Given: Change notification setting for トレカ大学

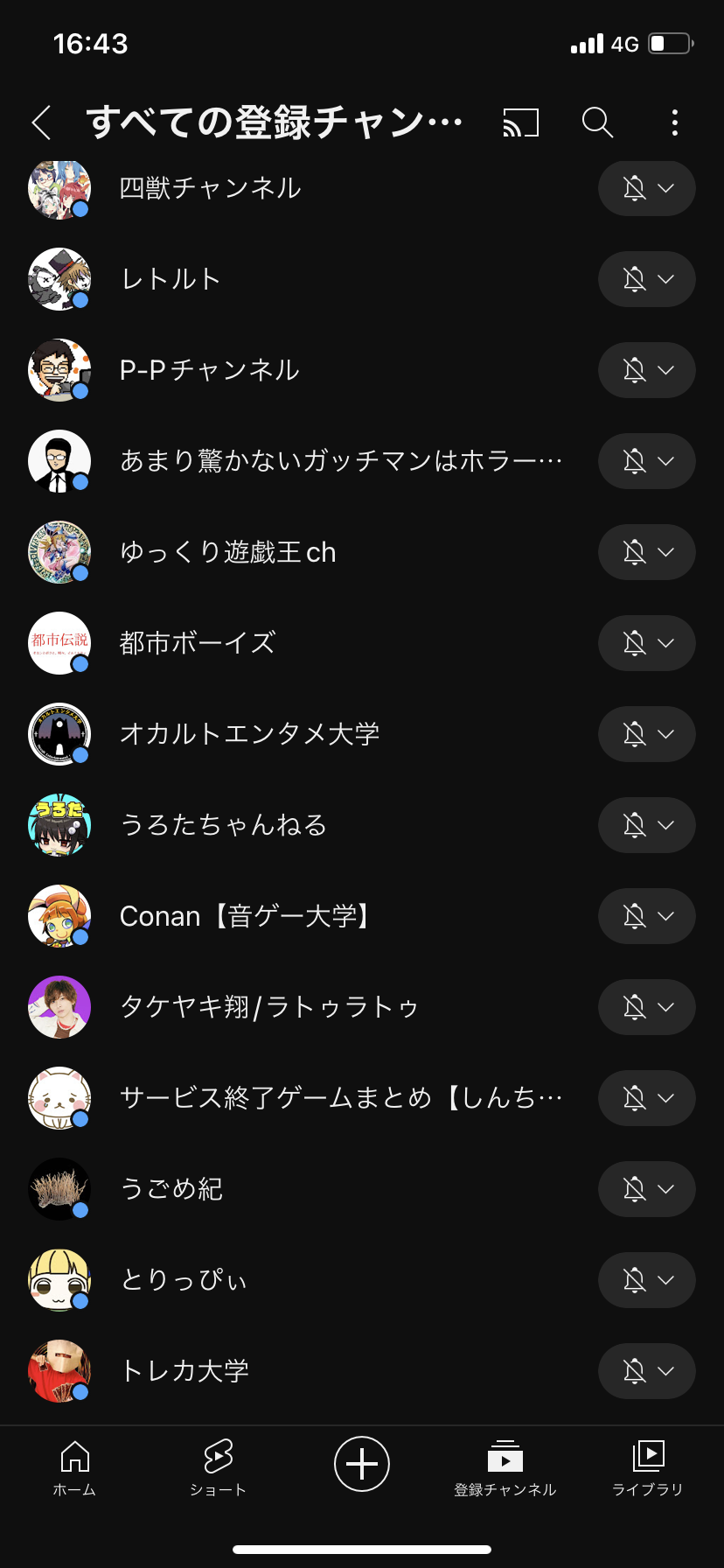Looking at the screenshot, I should (x=647, y=1371).
